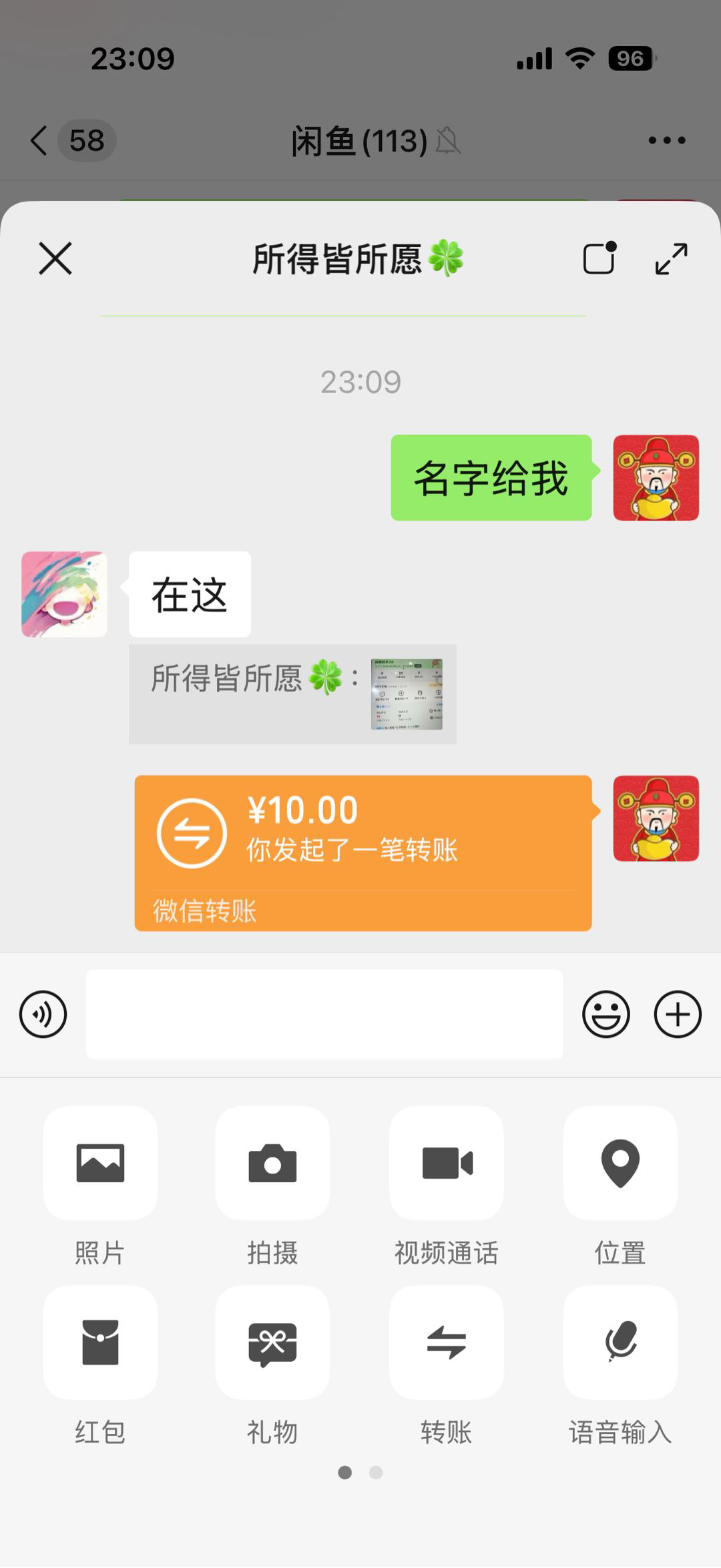Use 语音输入 voice typing
This screenshot has height=1568, width=721.
coord(620,1342)
